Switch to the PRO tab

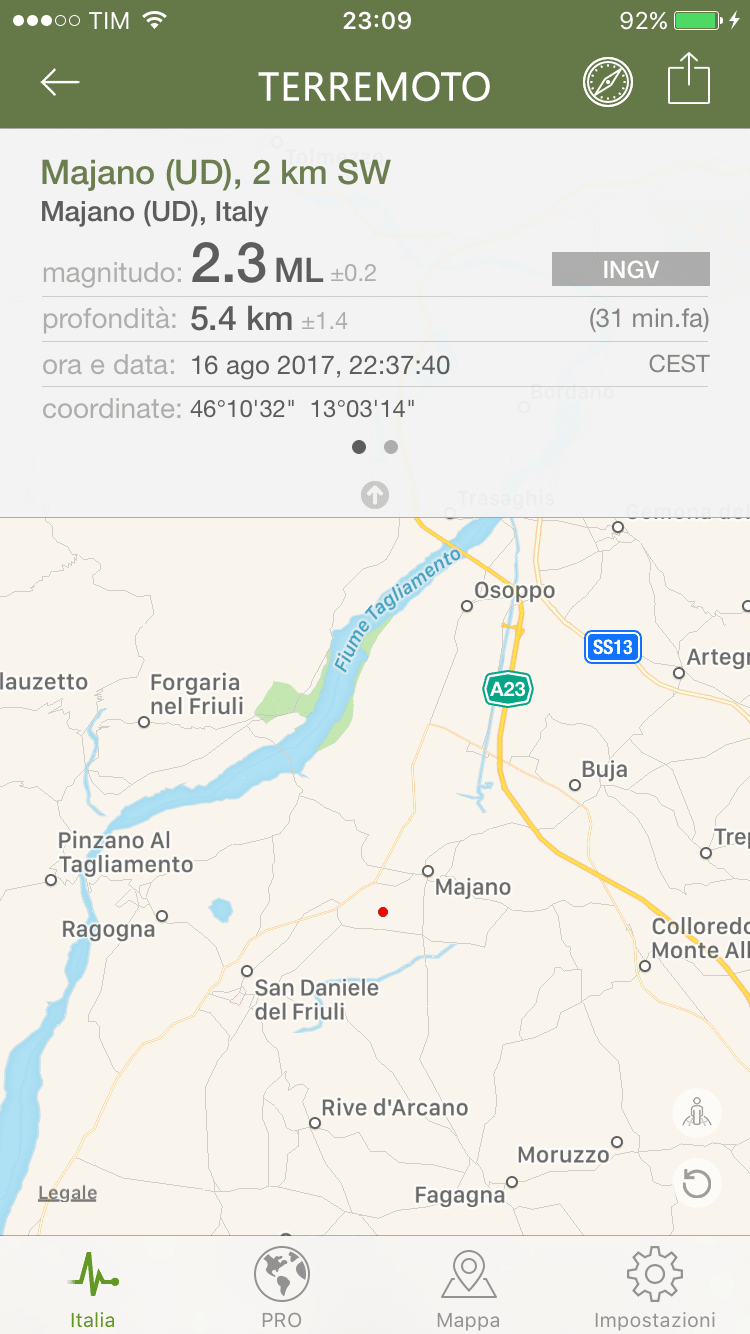coord(281,1288)
